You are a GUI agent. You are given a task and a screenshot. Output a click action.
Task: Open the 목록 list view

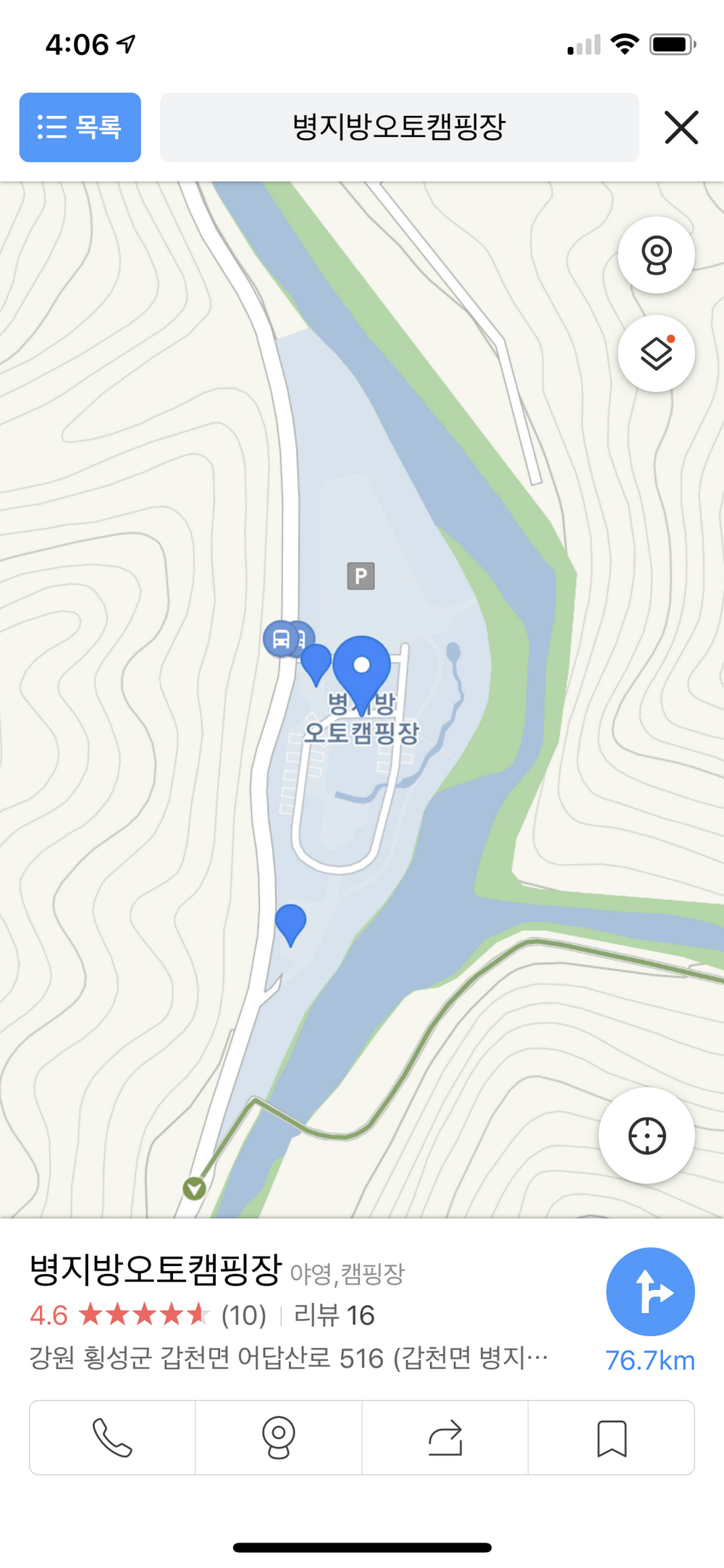(x=80, y=127)
